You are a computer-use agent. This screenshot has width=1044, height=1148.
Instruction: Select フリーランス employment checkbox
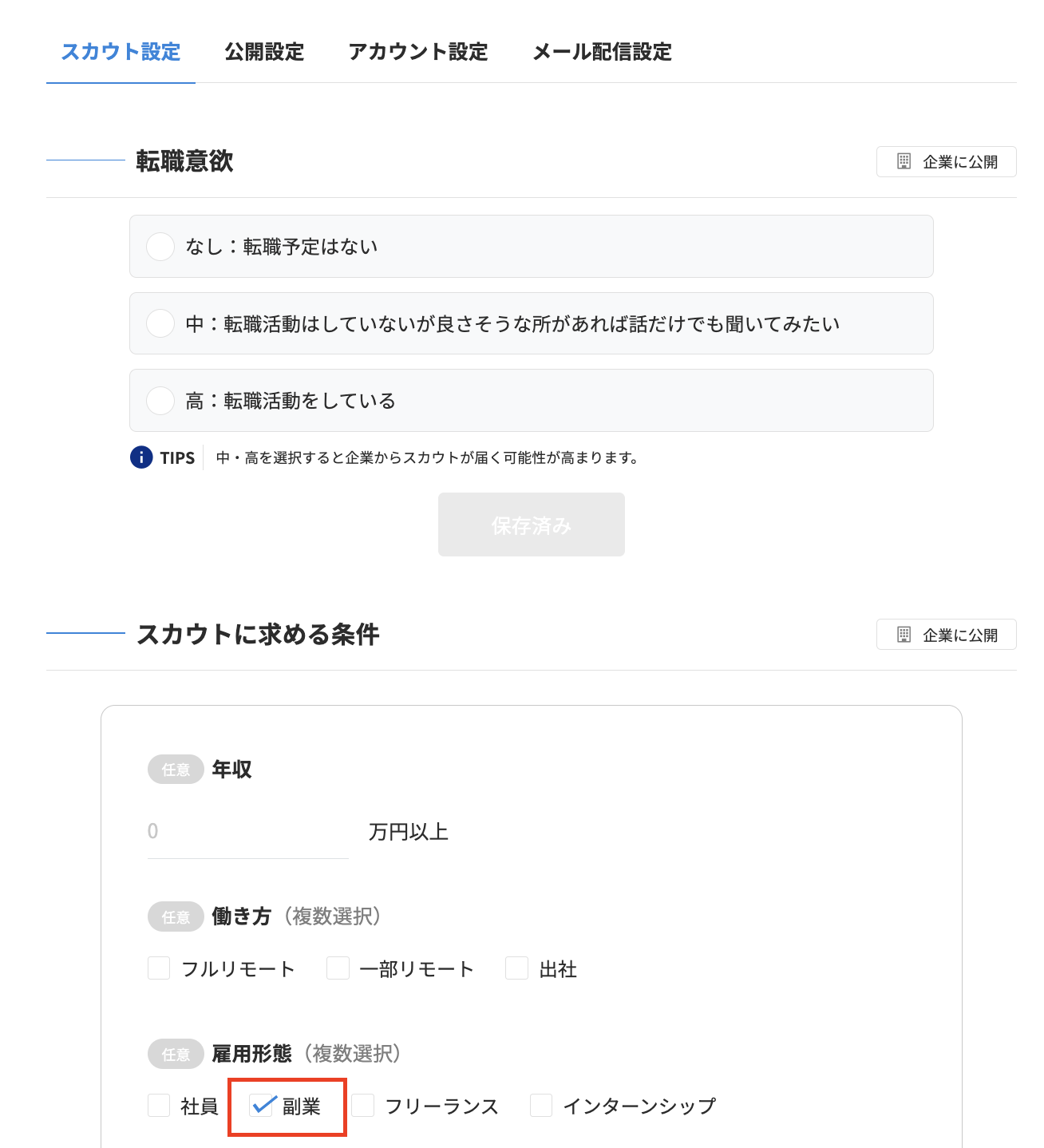tap(364, 1106)
